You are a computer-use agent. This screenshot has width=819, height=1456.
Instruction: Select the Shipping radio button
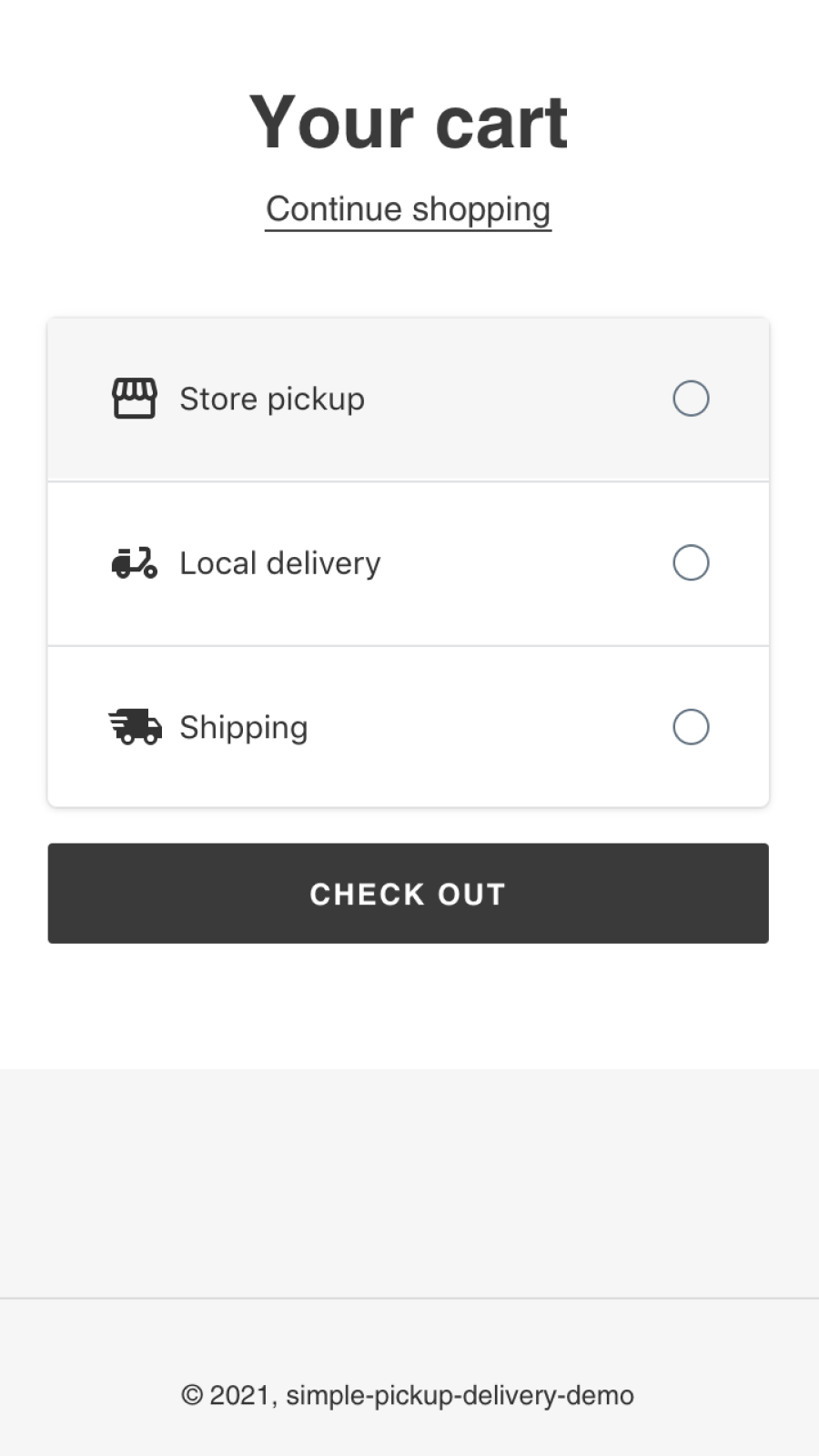coord(692,726)
